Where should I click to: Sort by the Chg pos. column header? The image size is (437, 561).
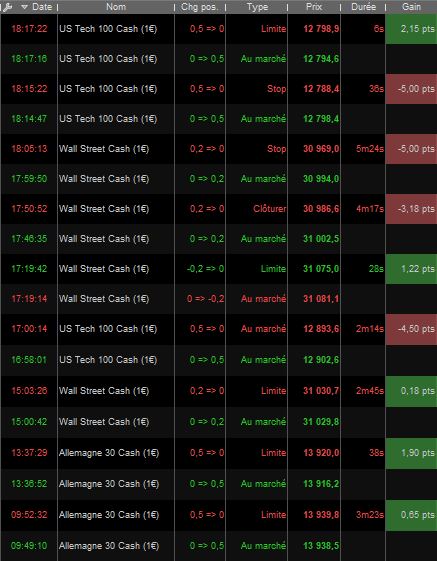200,7
